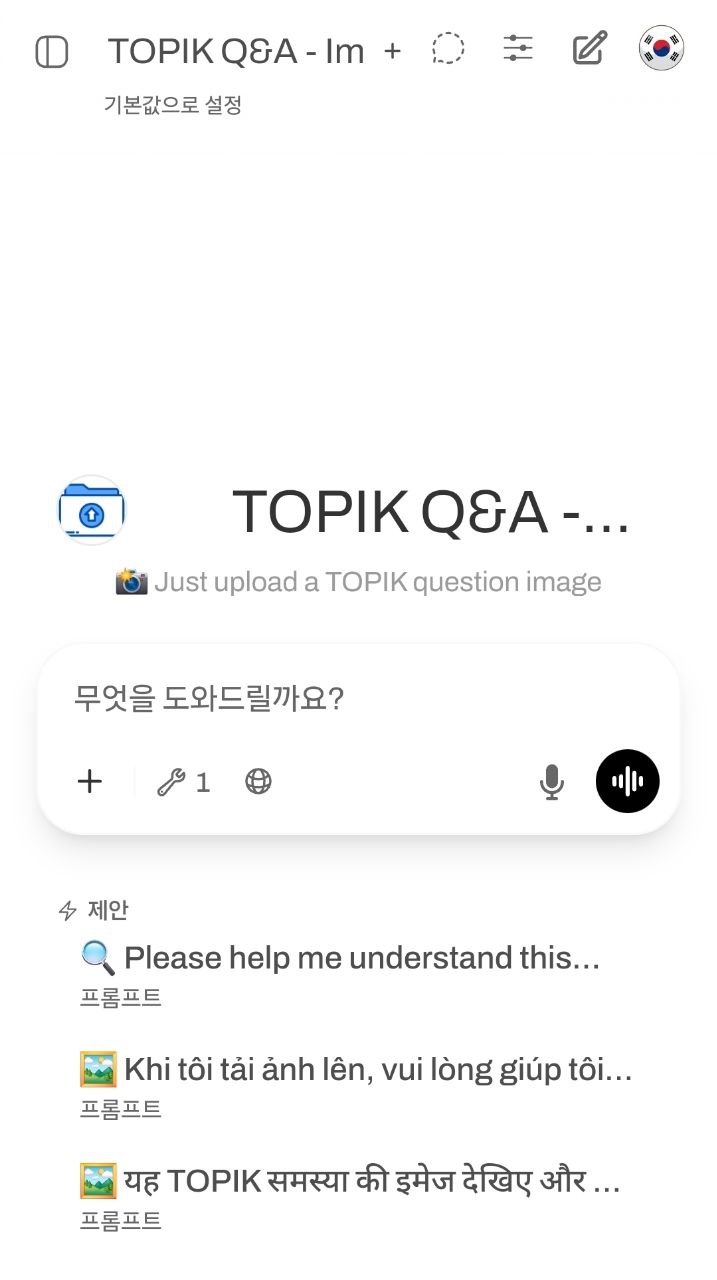
Task: Attach a file with the plus button
Action: 90,781
